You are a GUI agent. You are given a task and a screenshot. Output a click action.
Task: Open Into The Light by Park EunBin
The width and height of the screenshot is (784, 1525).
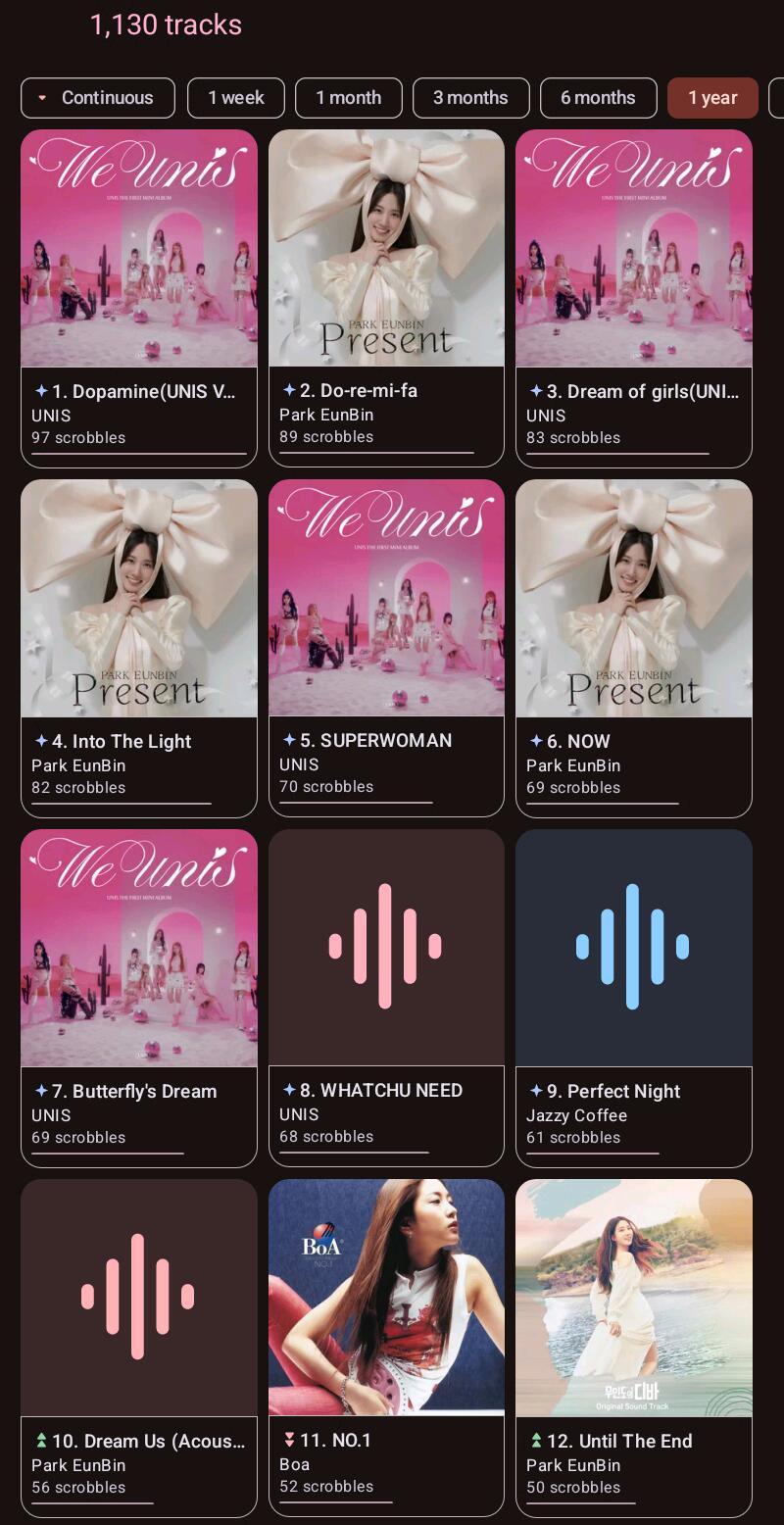click(x=139, y=648)
